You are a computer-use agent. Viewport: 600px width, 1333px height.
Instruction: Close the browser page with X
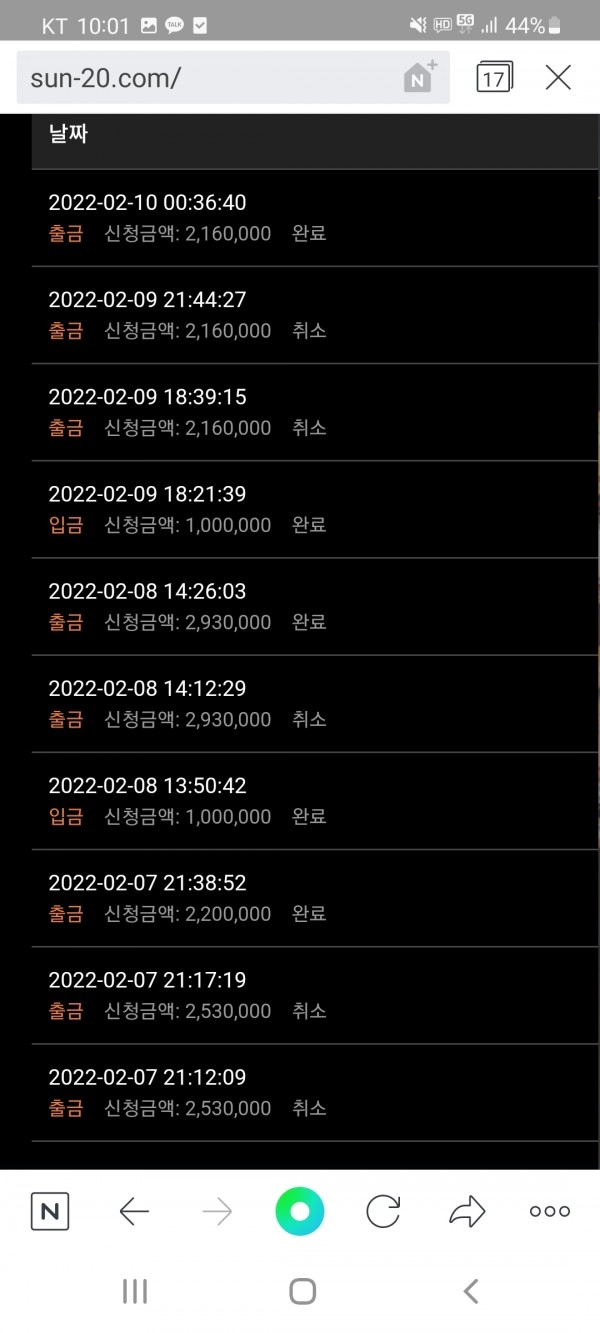pyautogui.click(x=558, y=77)
